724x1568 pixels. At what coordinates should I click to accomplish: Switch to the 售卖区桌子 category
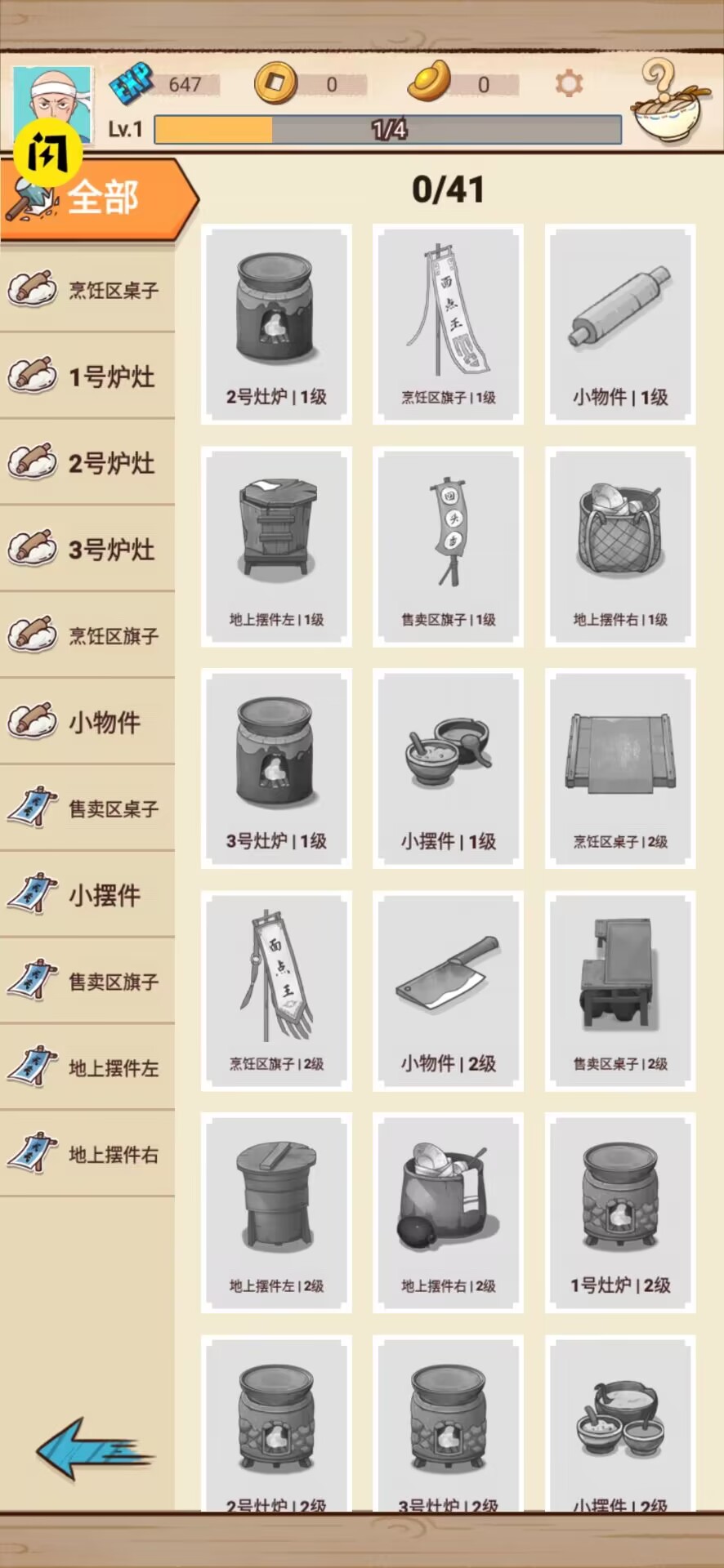tap(87, 808)
